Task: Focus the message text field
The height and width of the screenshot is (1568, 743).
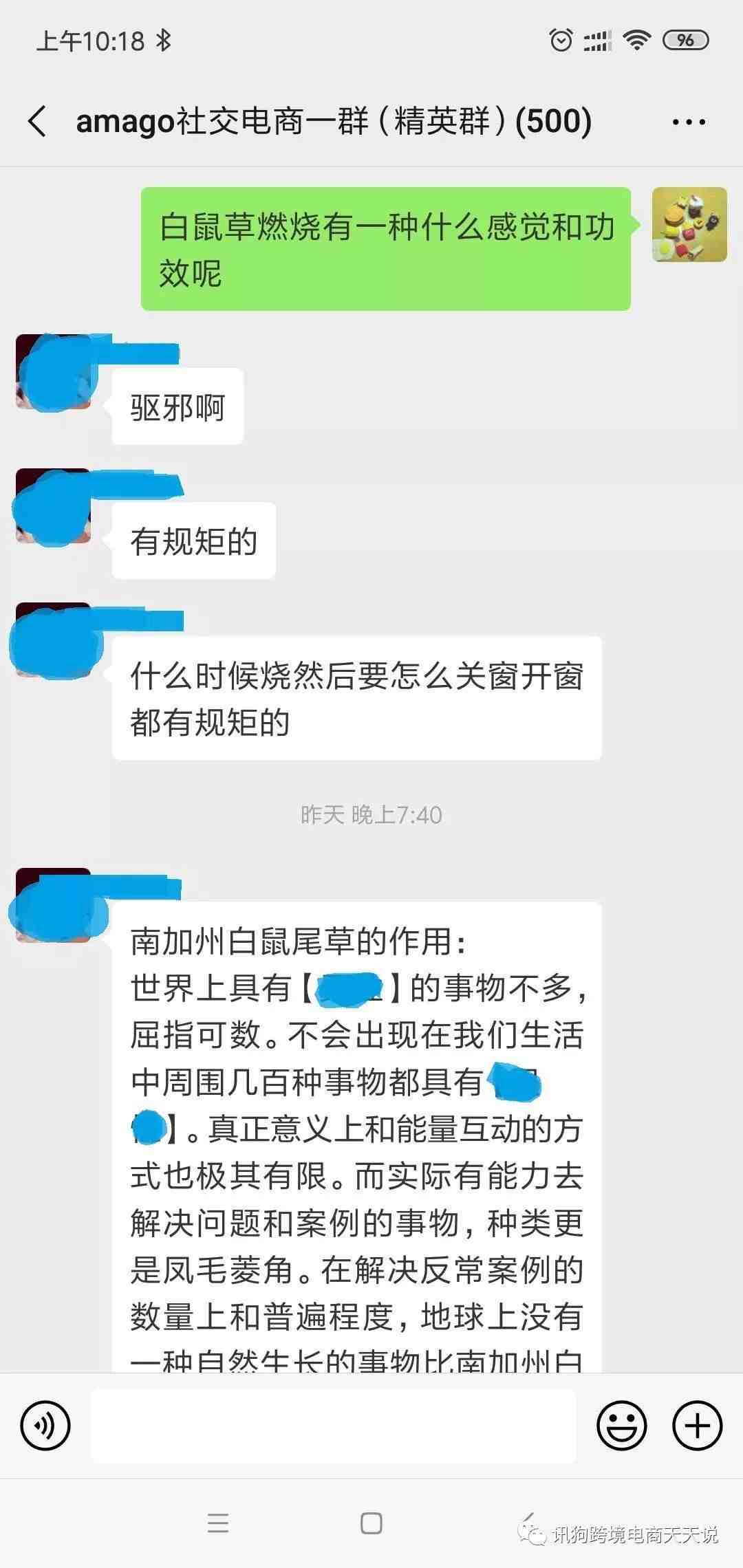Action: coord(334,1426)
